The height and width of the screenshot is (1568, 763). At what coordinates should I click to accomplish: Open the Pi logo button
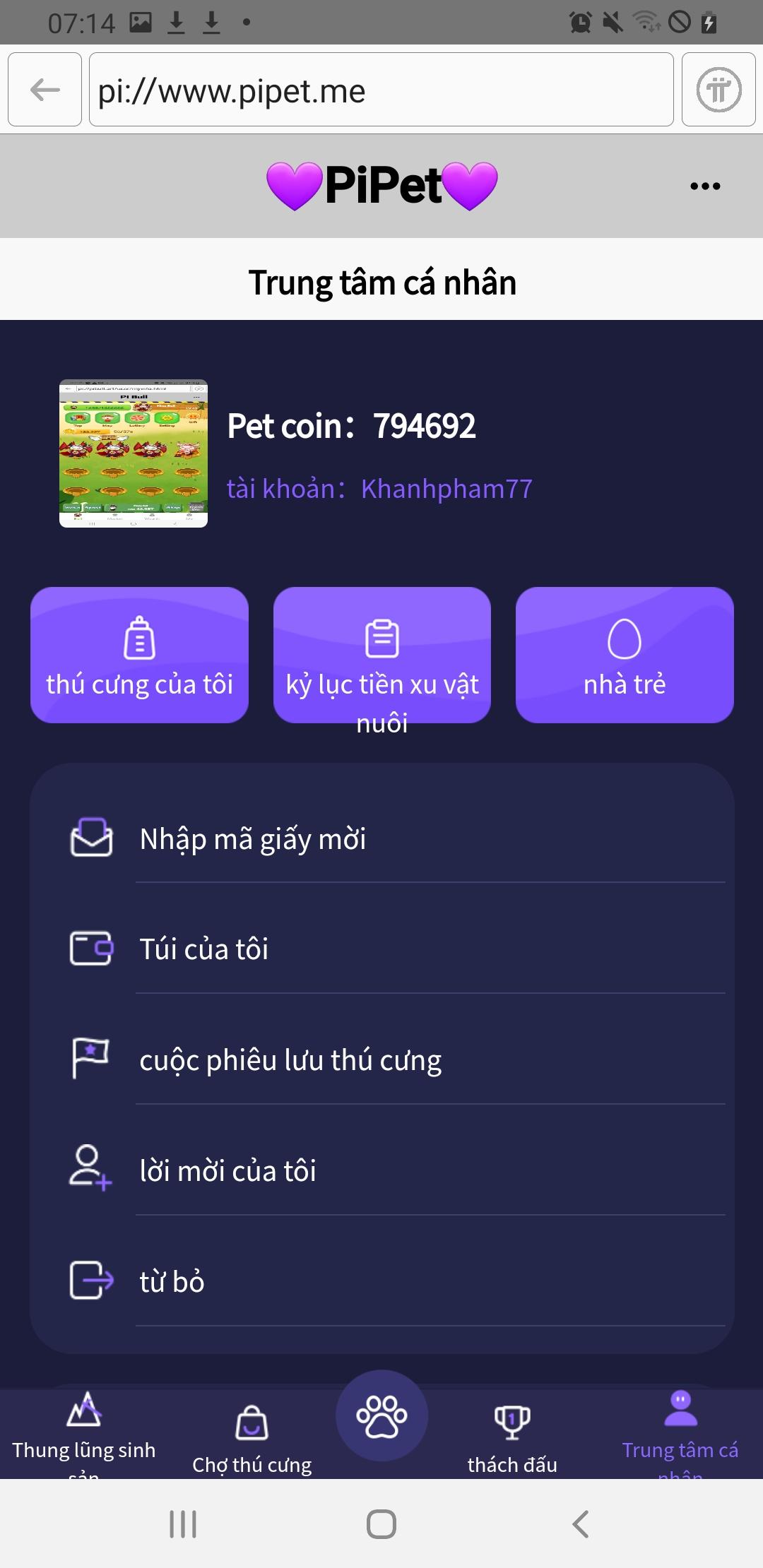718,90
